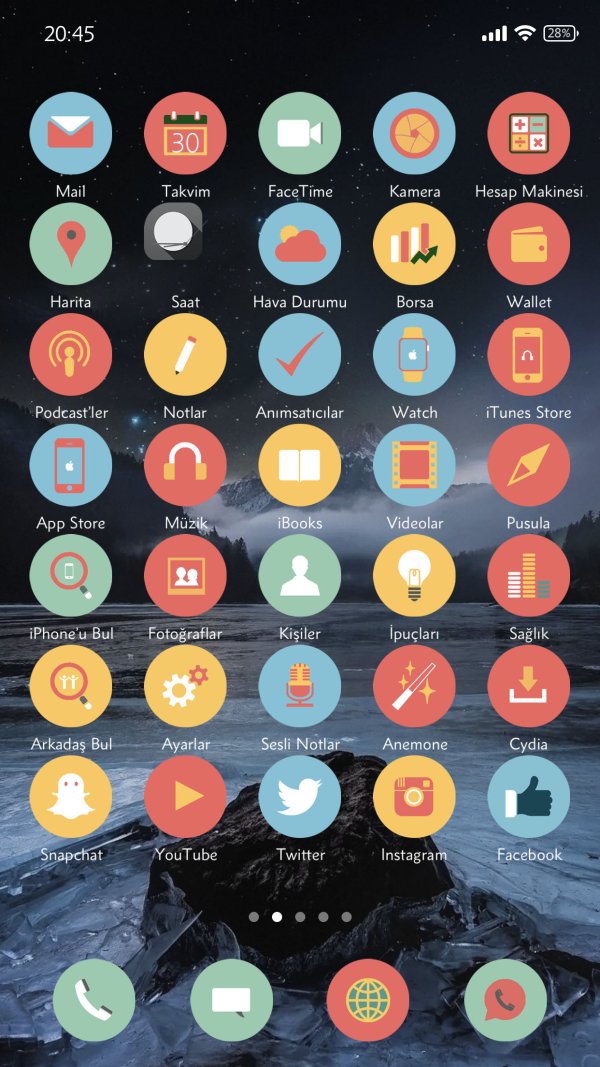Launch the App Store
The image size is (600, 1067).
click(x=71, y=465)
